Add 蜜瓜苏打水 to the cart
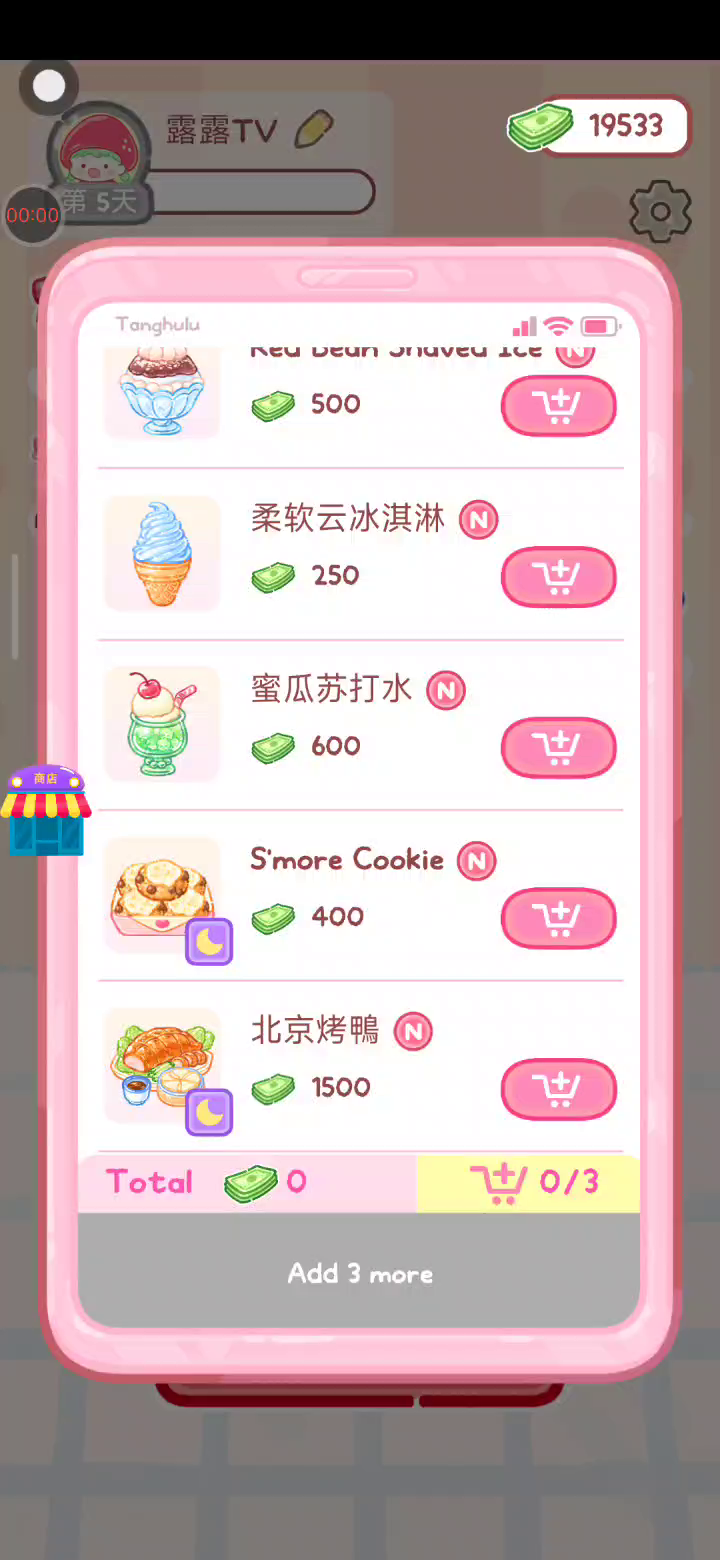Image resolution: width=720 pixels, height=1560 pixels. [x=558, y=748]
